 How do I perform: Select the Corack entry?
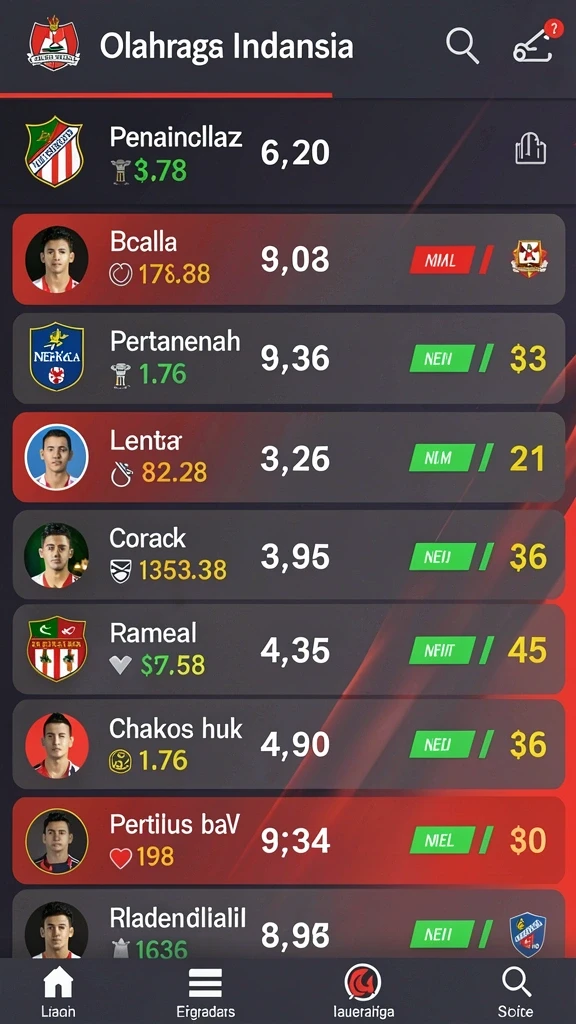click(x=289, y=555)
